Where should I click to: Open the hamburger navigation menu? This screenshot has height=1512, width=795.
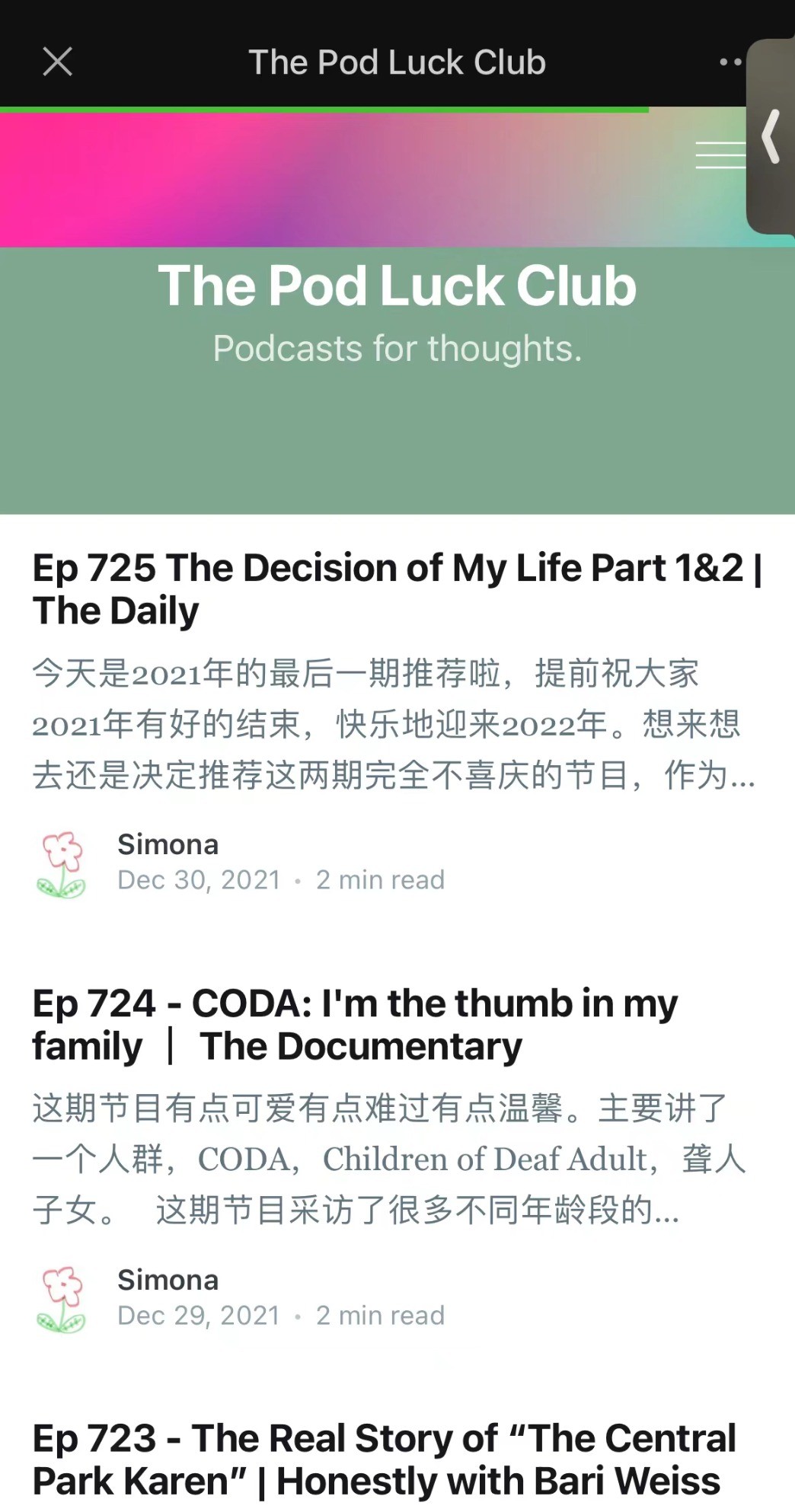tap(720, 155)
